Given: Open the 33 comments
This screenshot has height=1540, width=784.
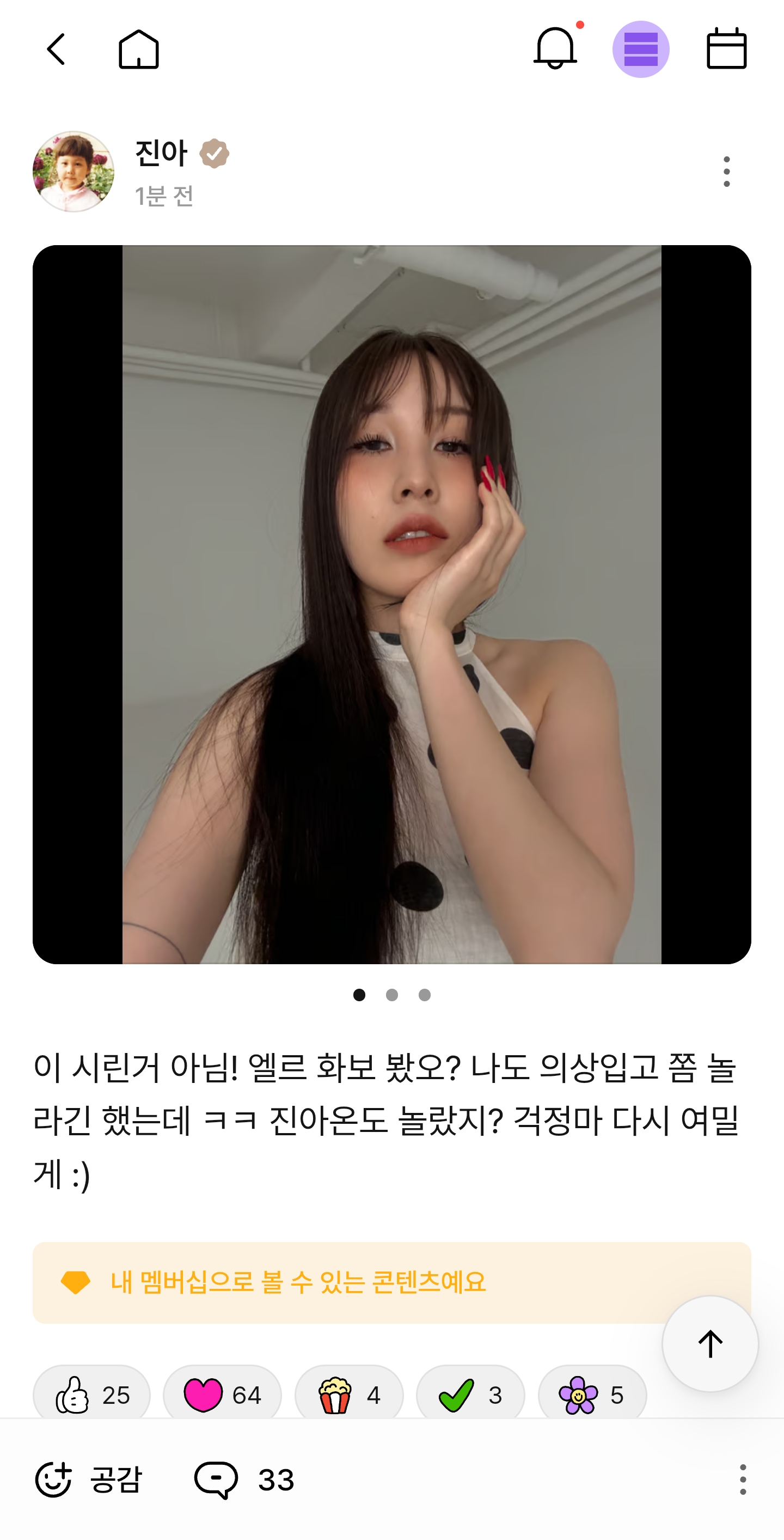Looking at the screenshot, I should click(244, 1480).
